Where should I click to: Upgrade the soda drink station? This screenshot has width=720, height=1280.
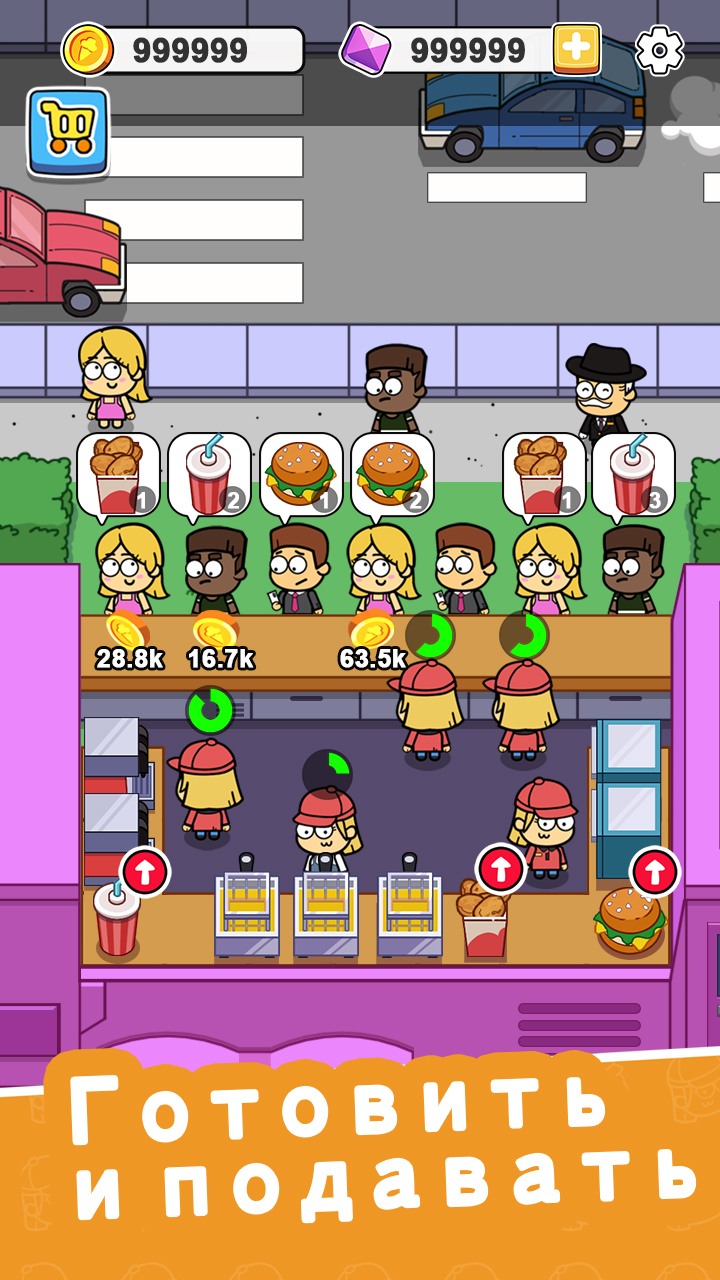145,872
